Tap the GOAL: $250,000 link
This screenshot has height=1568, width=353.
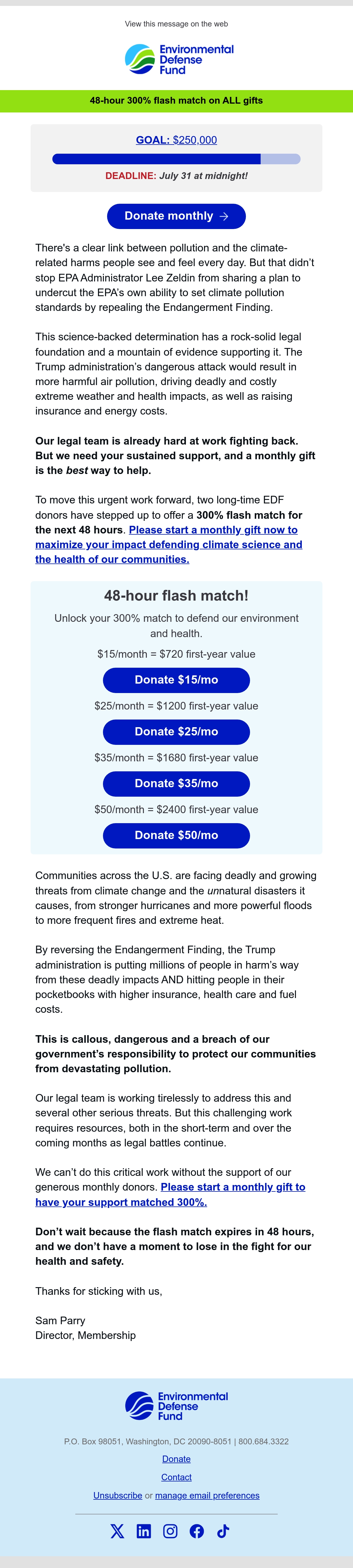click(176, 140)
